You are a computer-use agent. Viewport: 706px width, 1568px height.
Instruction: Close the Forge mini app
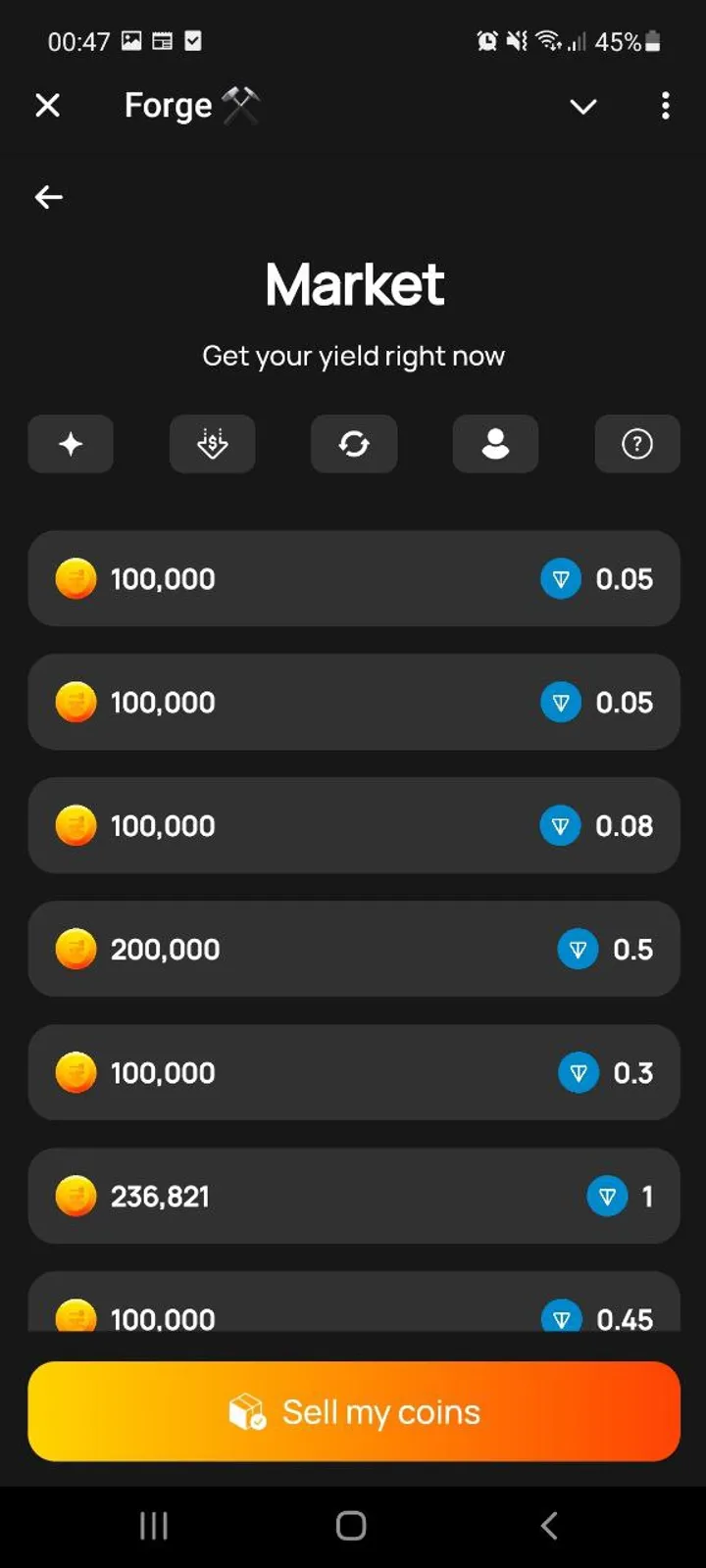click(47, 106)
